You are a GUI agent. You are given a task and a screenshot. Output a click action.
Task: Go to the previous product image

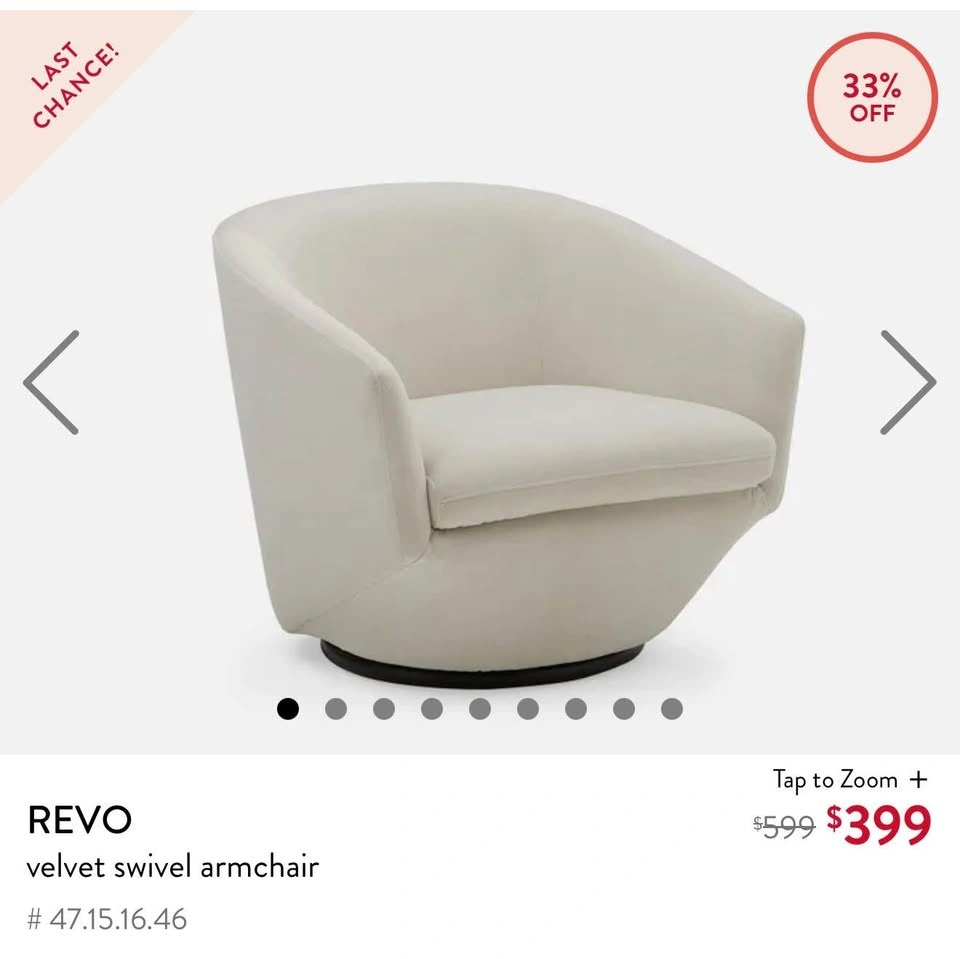coord(52,383)
